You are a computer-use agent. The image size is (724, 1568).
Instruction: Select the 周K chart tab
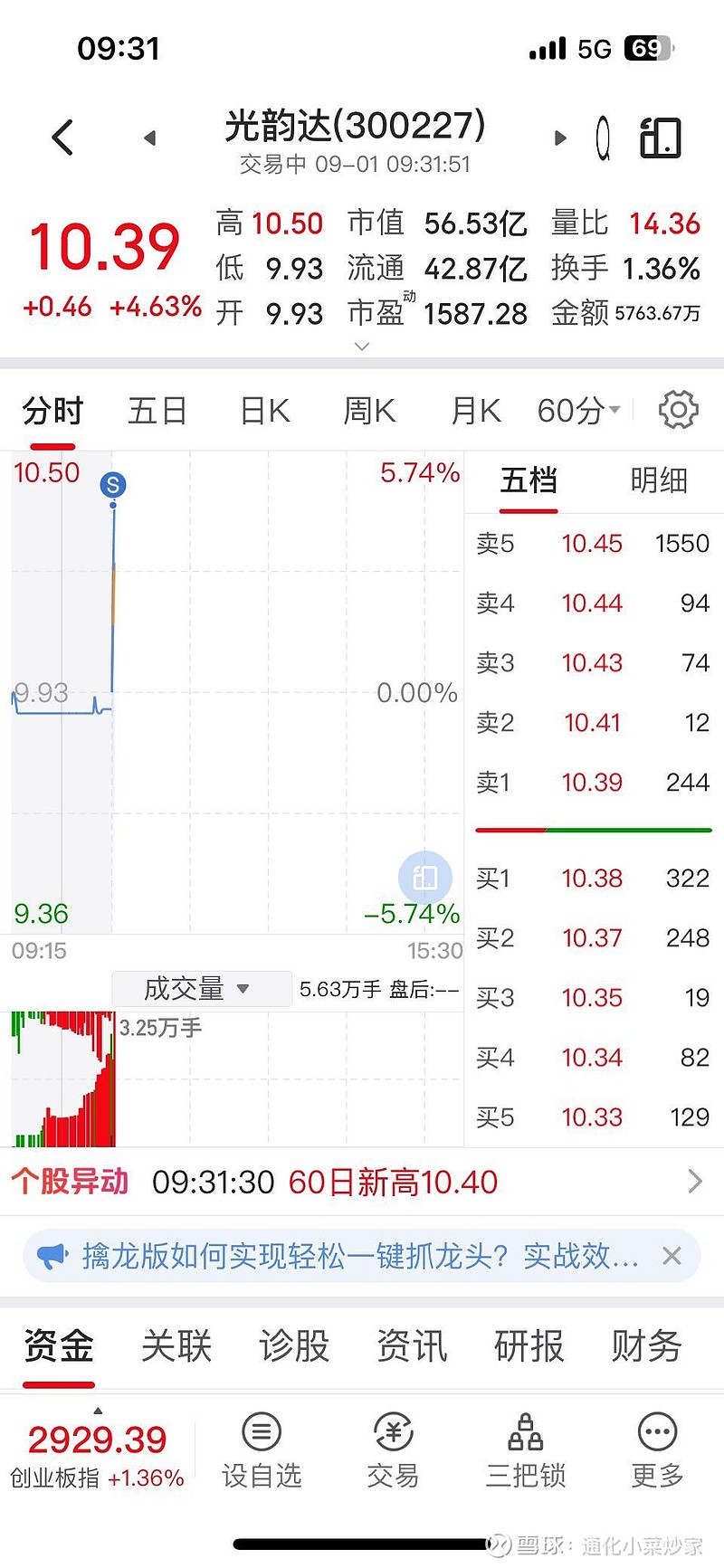369,412
